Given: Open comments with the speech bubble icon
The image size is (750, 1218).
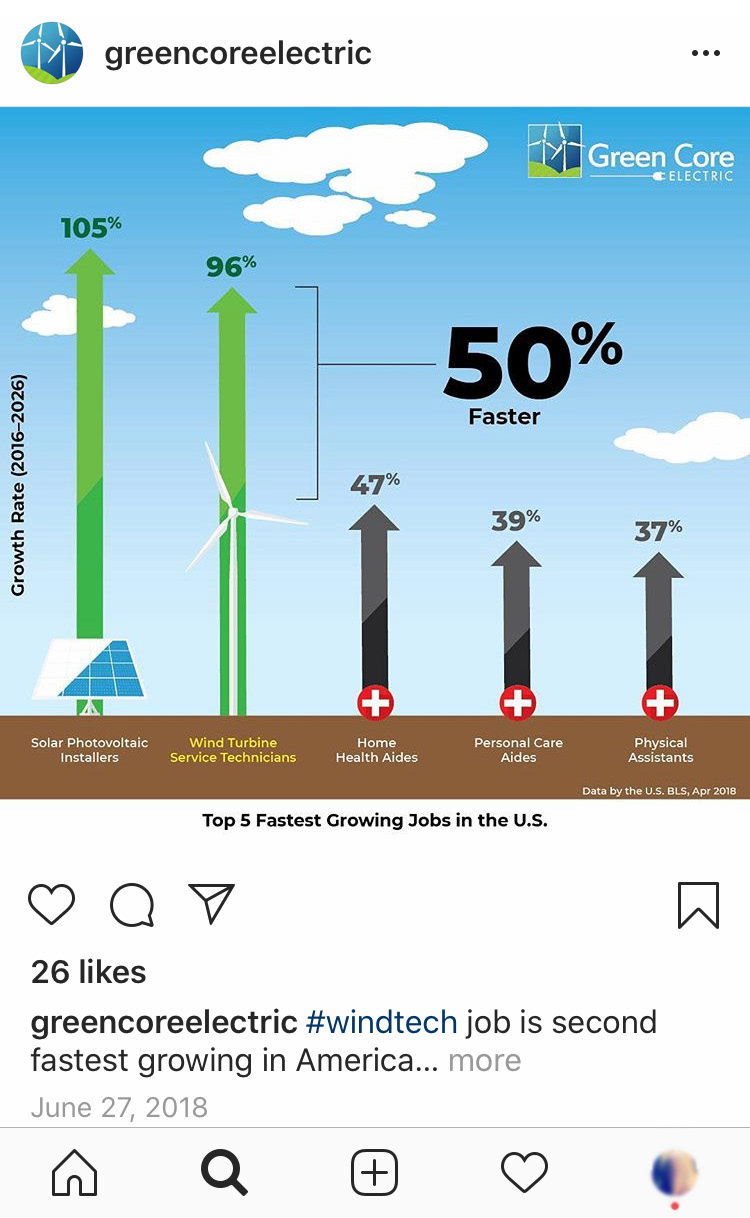Looking at the screenshot, I should (132, 905).
